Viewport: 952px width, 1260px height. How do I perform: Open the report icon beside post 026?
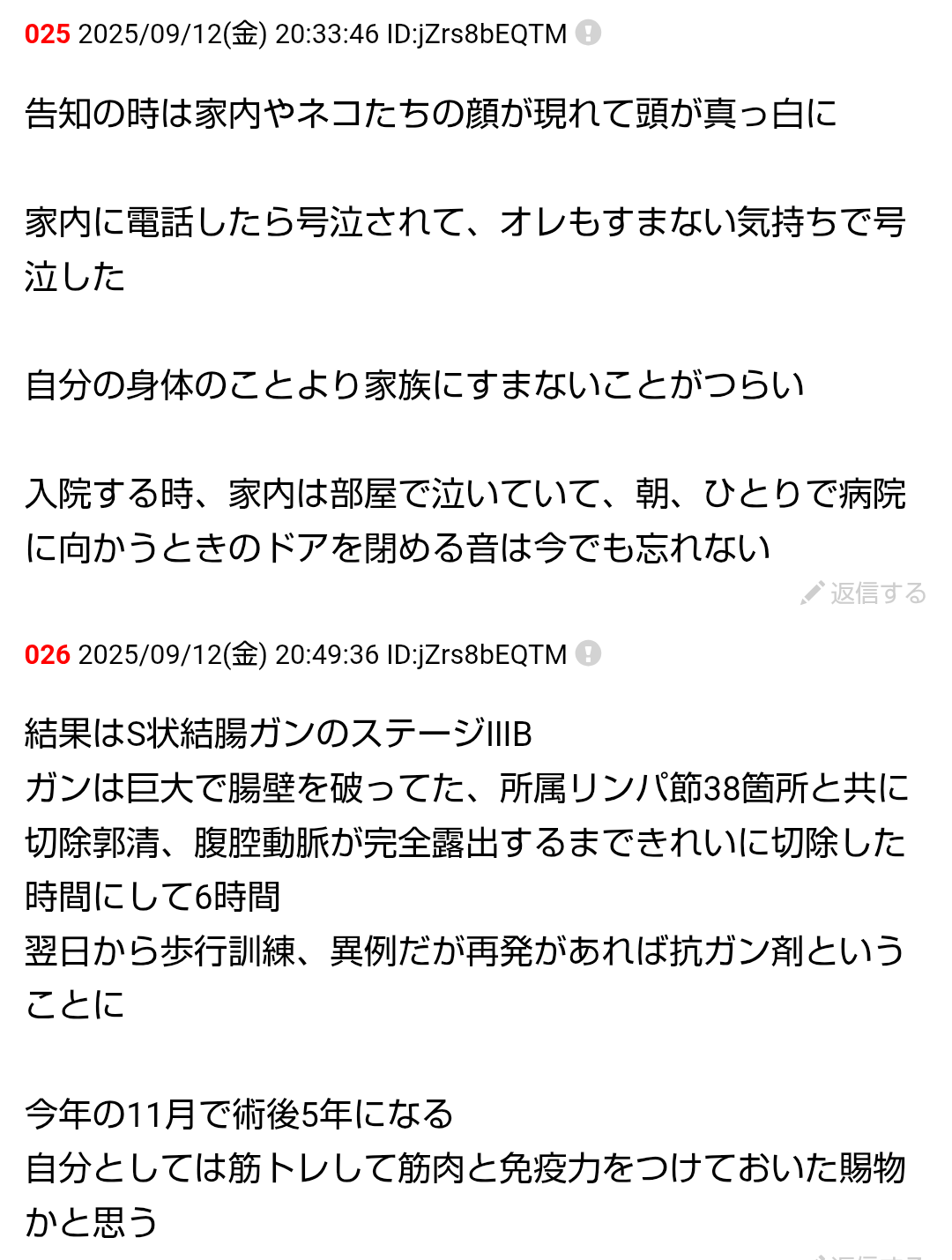[x=588, y=654]
